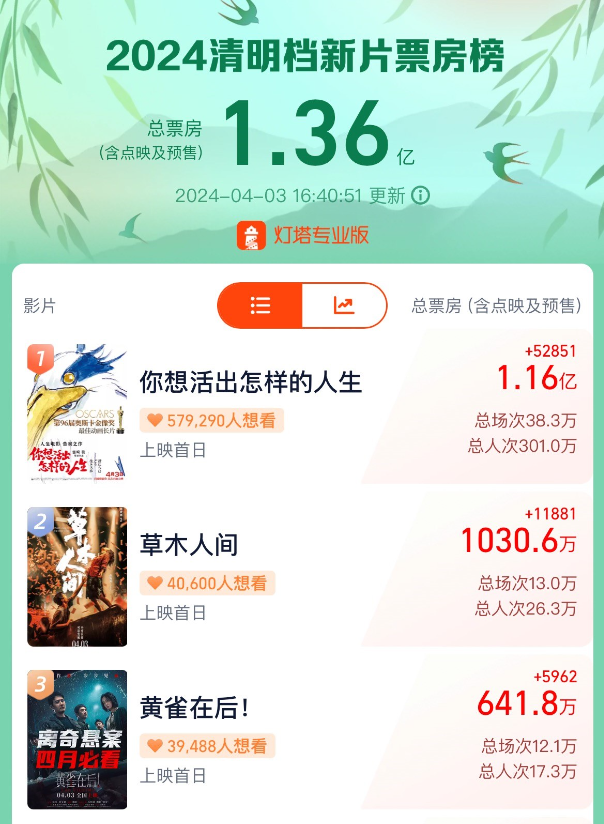View the 黄雀在后! movie entry
The height and width of the screenshot is (824, 604).
[x=194, y=708]
